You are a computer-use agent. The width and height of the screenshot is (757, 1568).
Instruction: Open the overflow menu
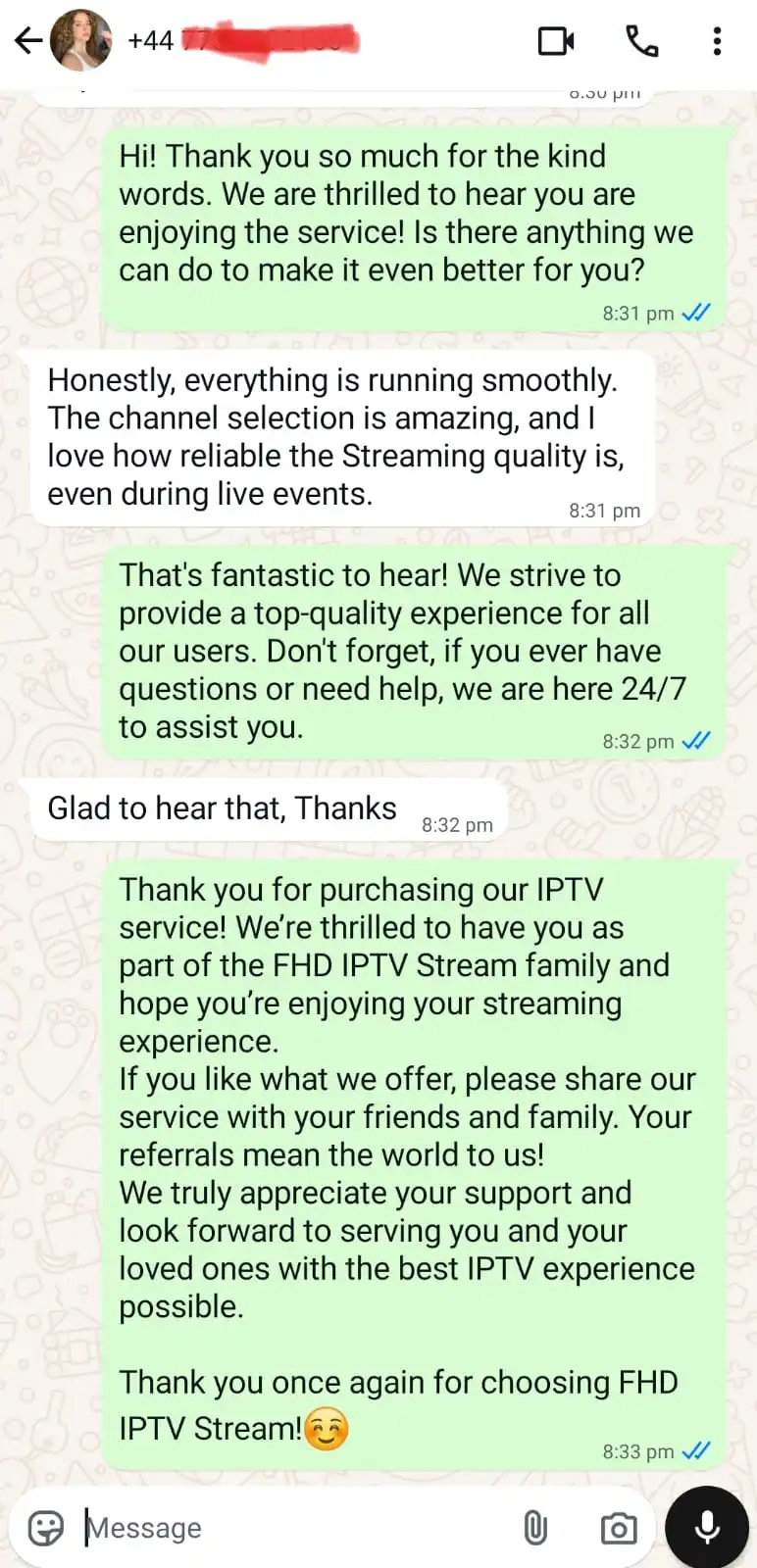click(717, 41)
